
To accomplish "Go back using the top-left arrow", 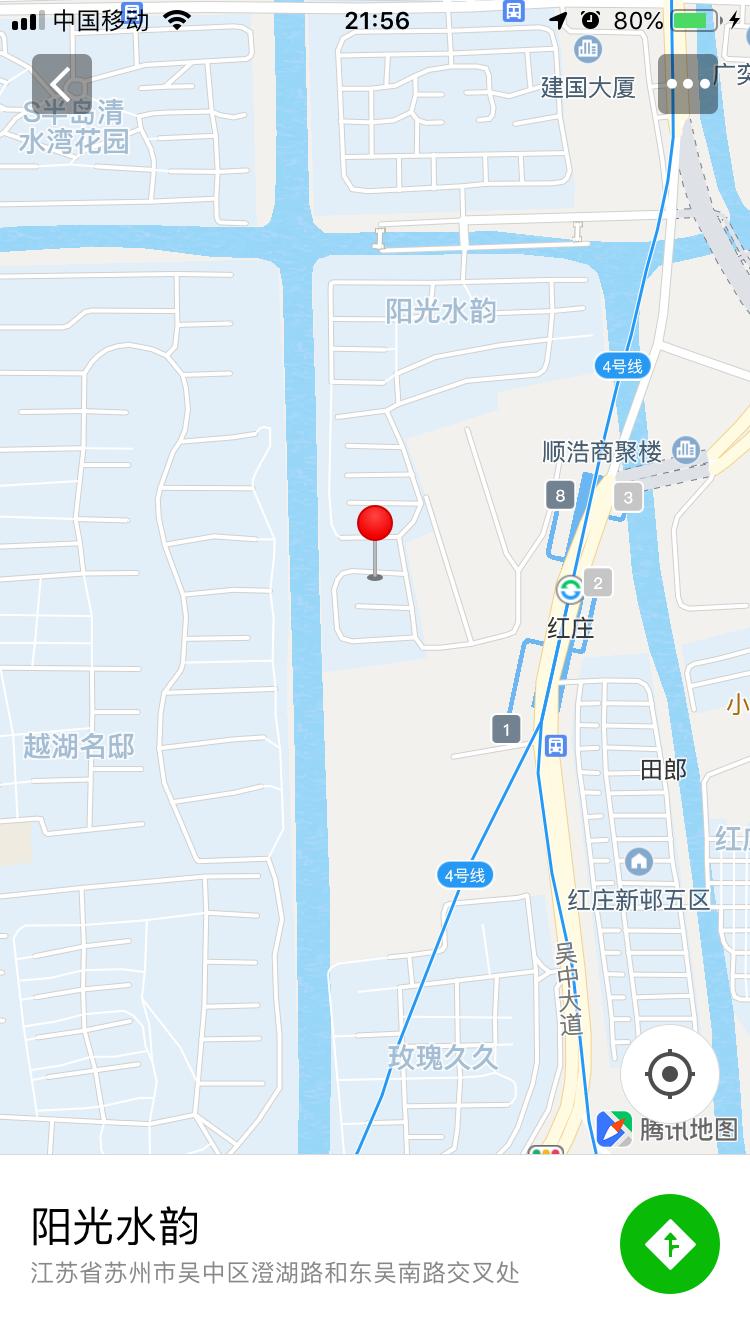I will pyautogui.click(x=62, y=84).
